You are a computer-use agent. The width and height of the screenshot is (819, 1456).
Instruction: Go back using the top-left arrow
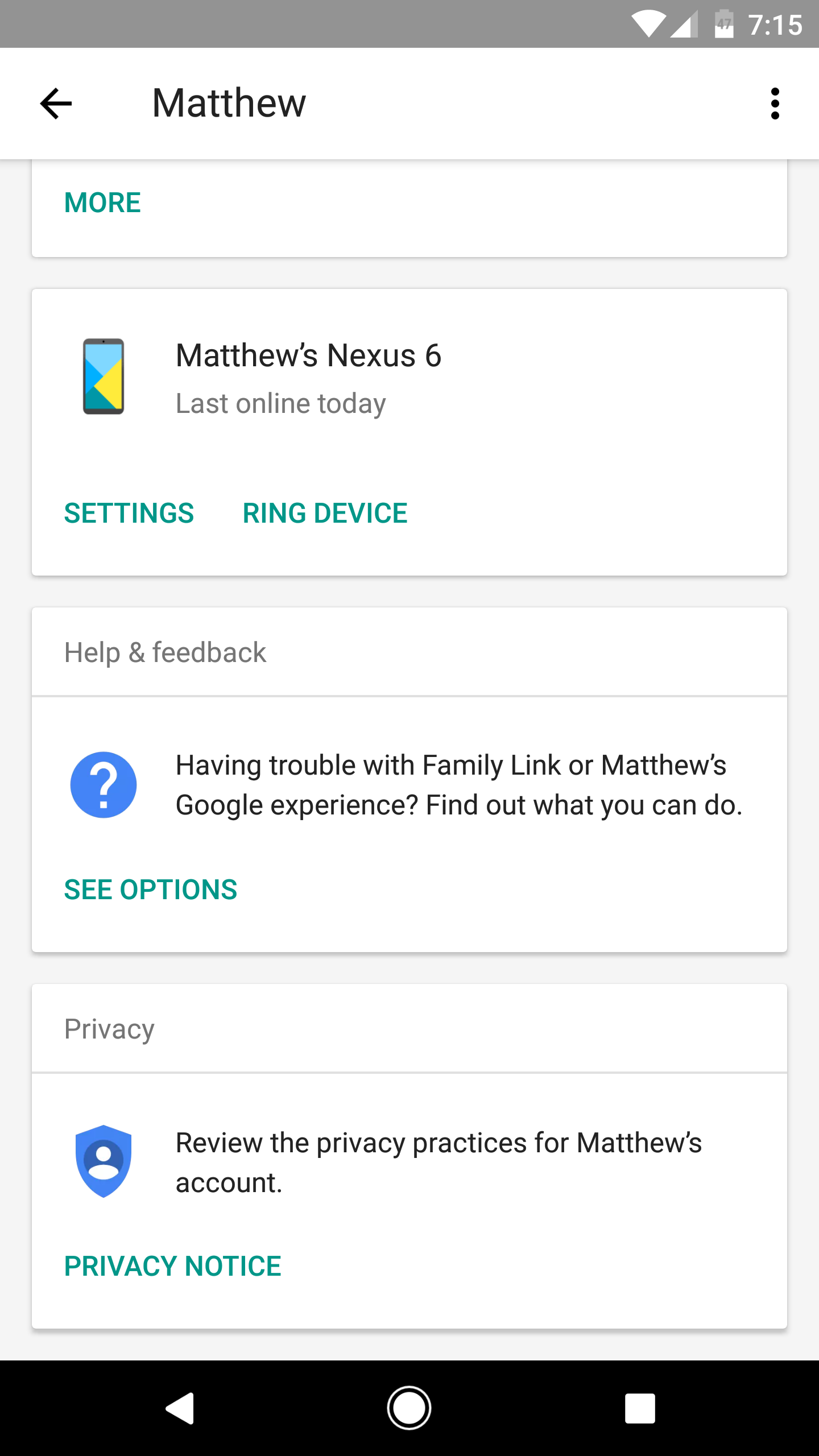coord(56,104)
